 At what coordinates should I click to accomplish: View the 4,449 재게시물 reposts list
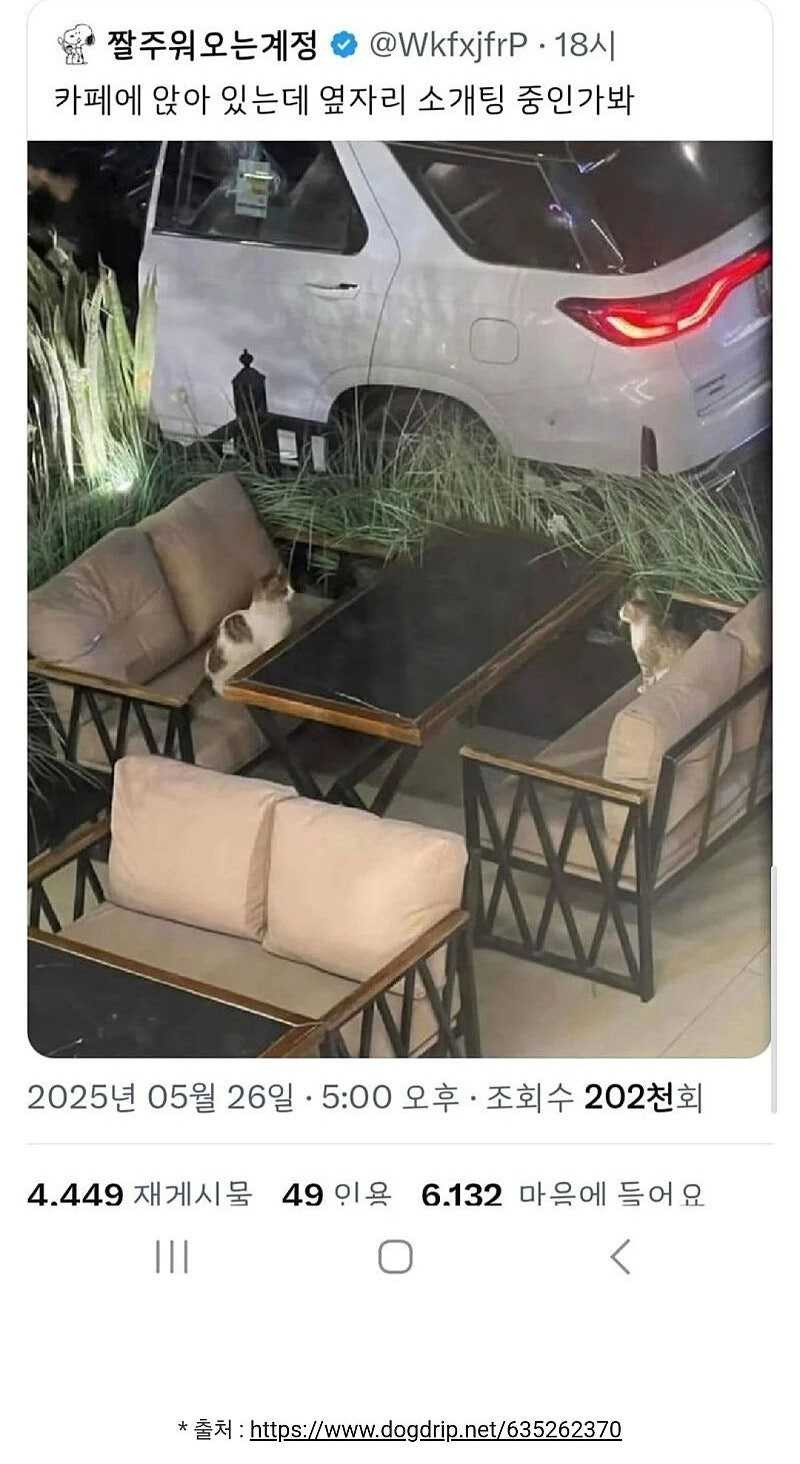coord(139,1194)
